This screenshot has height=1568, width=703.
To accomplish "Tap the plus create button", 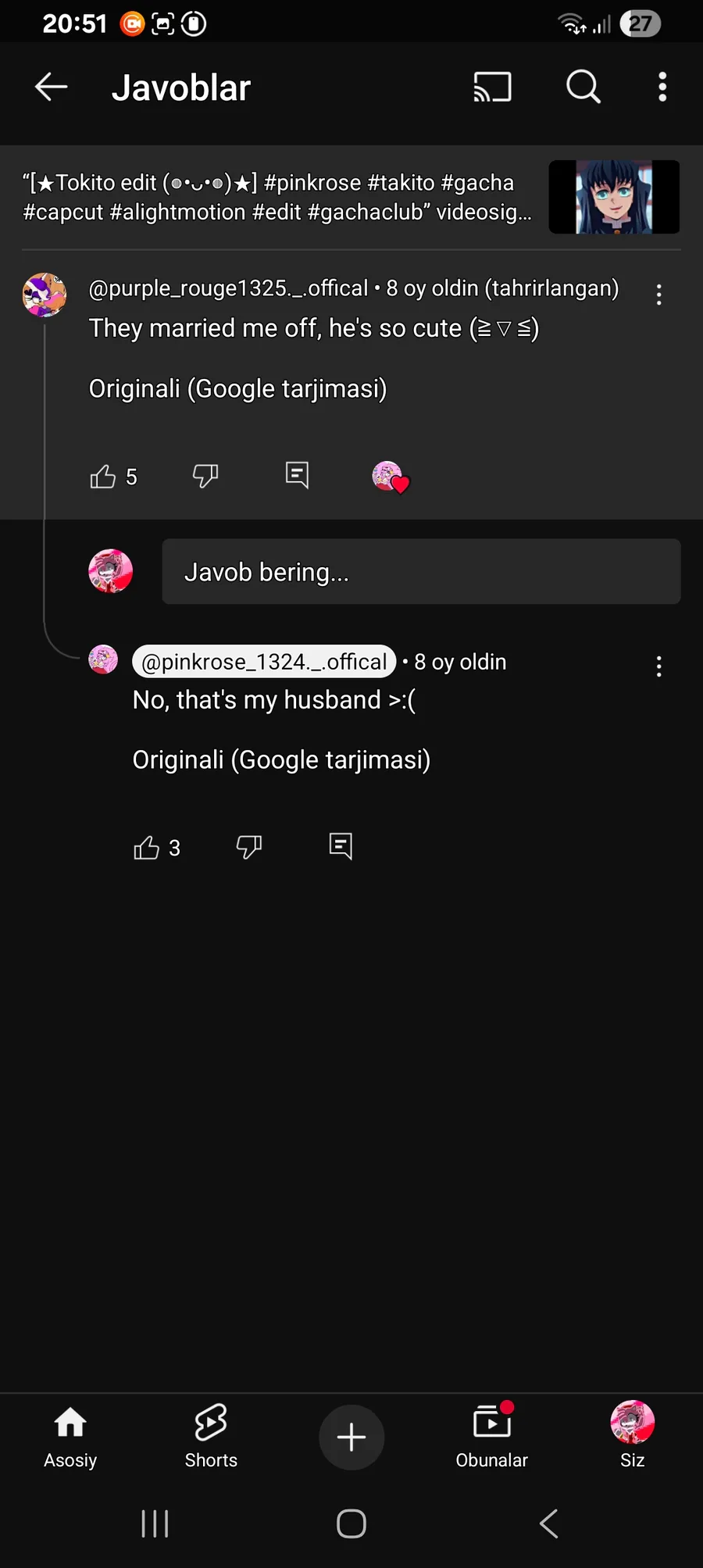I will 351,1437.
